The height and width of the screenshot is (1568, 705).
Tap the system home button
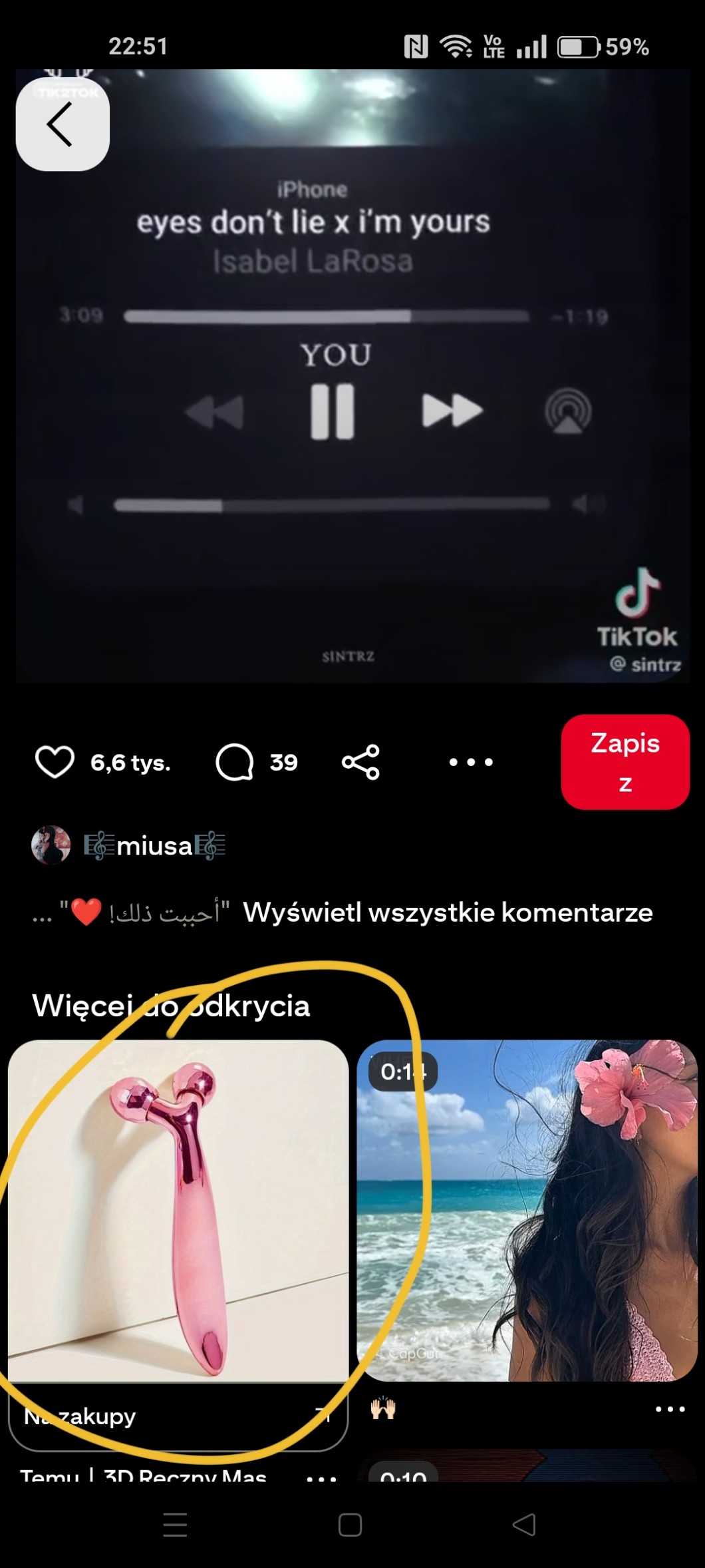(x=350, y=1525)
